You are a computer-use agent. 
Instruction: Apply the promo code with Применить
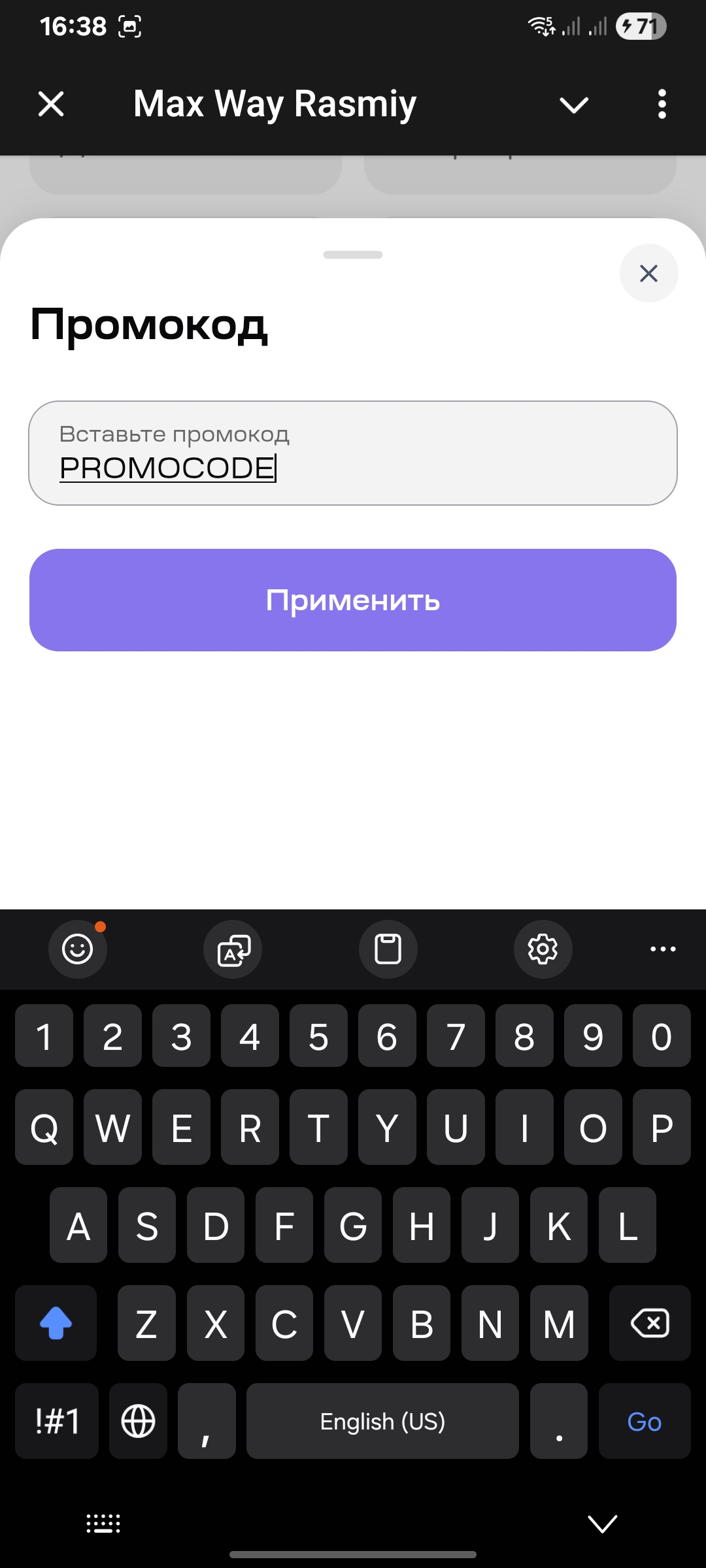353,600
